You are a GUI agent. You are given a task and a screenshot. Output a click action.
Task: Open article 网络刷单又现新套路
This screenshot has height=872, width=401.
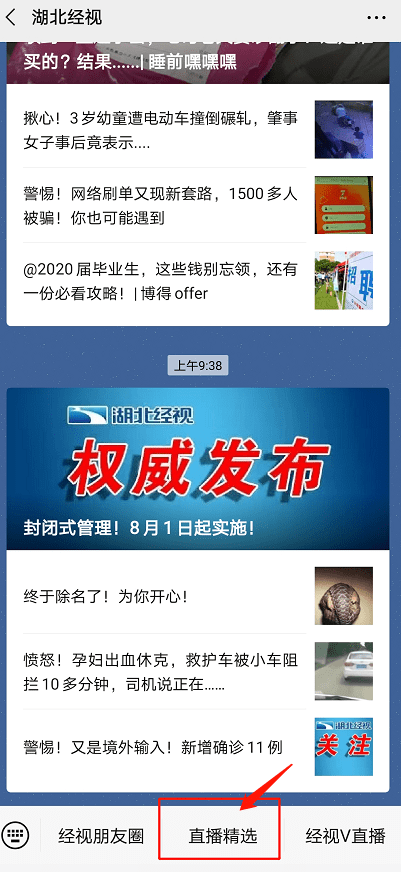(197, 205)
